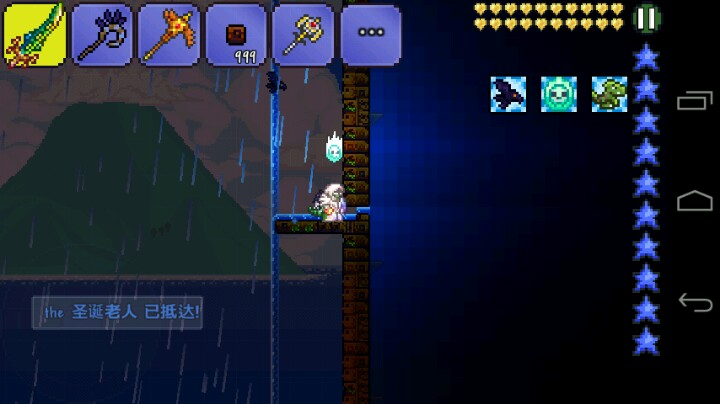This screenshot has height=404, width=720.
Task: Tap the green dragon buff icon
Action: [x=608, y=94]
